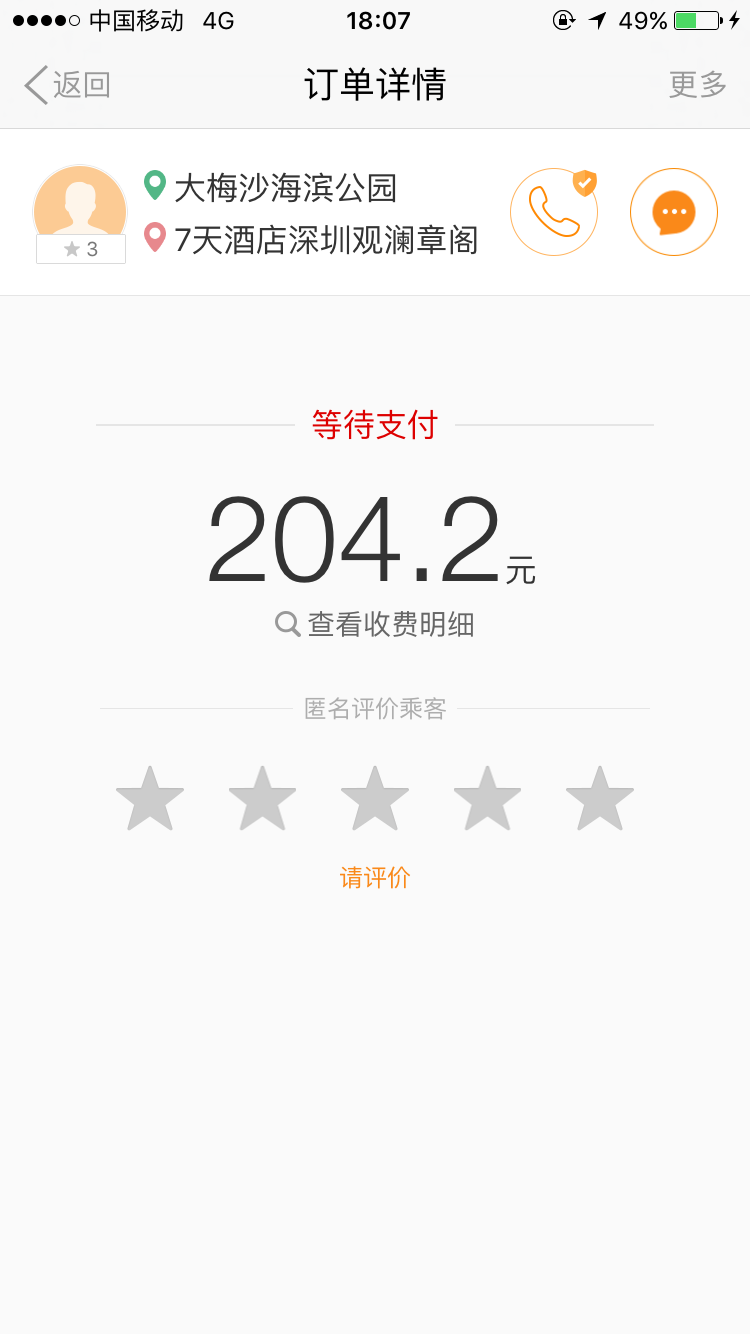The image size is (750, 1334).
Task: Call the passenger with phone icon
Action: click(554, 212)
